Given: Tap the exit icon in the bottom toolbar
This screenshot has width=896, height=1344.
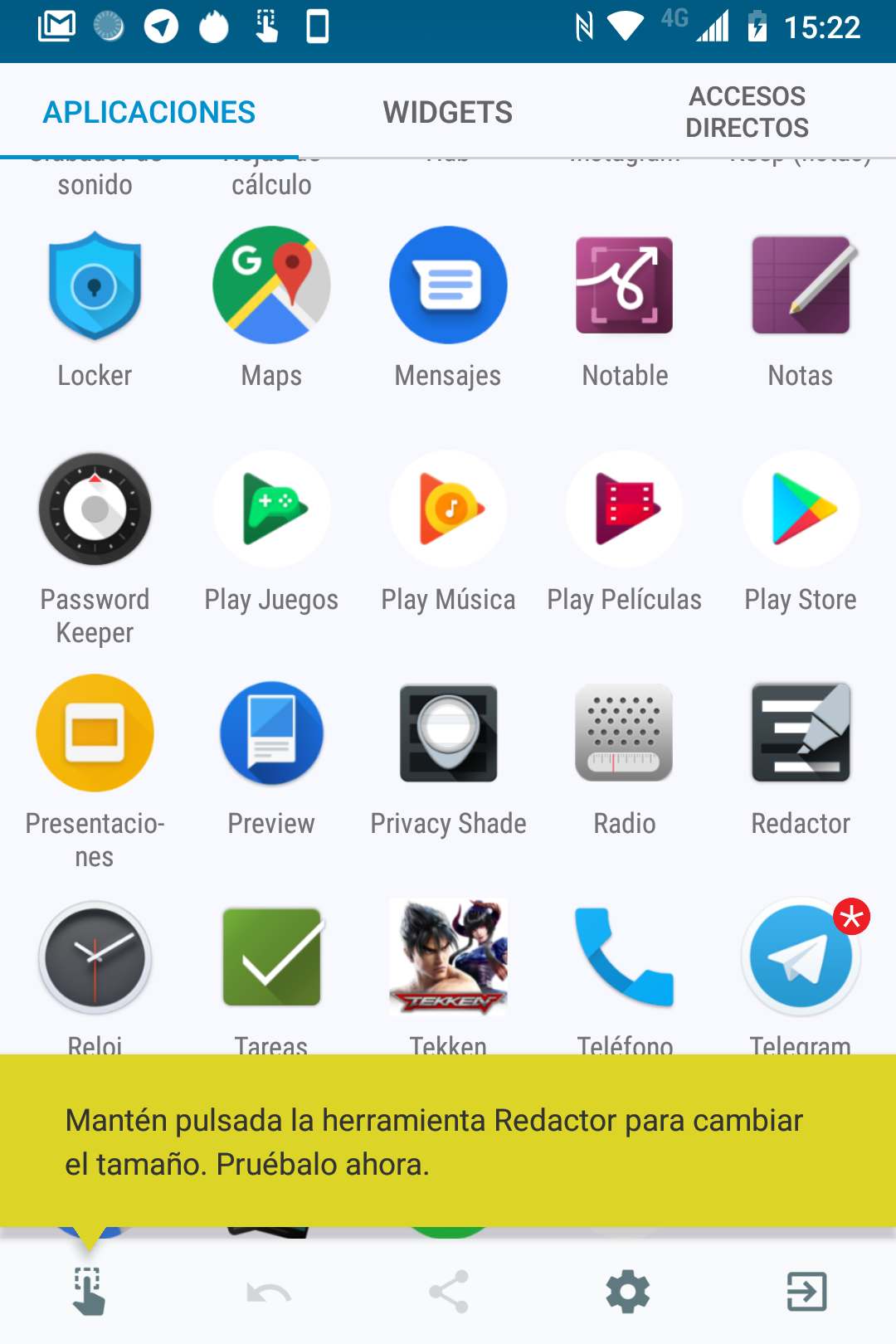Looking at the screenshot, I should click(806, 1292).
